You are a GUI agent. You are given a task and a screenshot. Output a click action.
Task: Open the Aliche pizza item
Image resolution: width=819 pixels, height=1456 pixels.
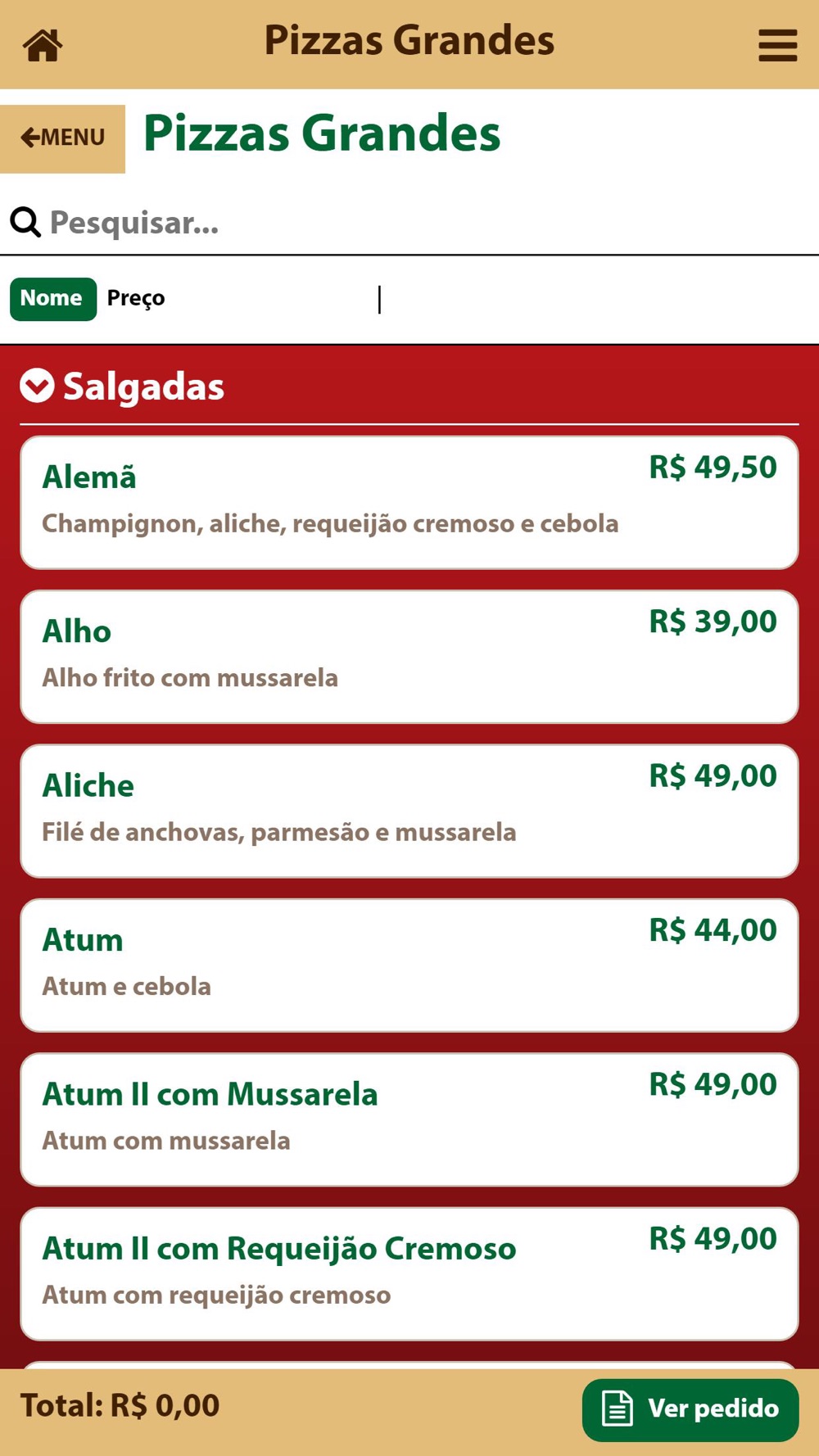tap(409, 811)
